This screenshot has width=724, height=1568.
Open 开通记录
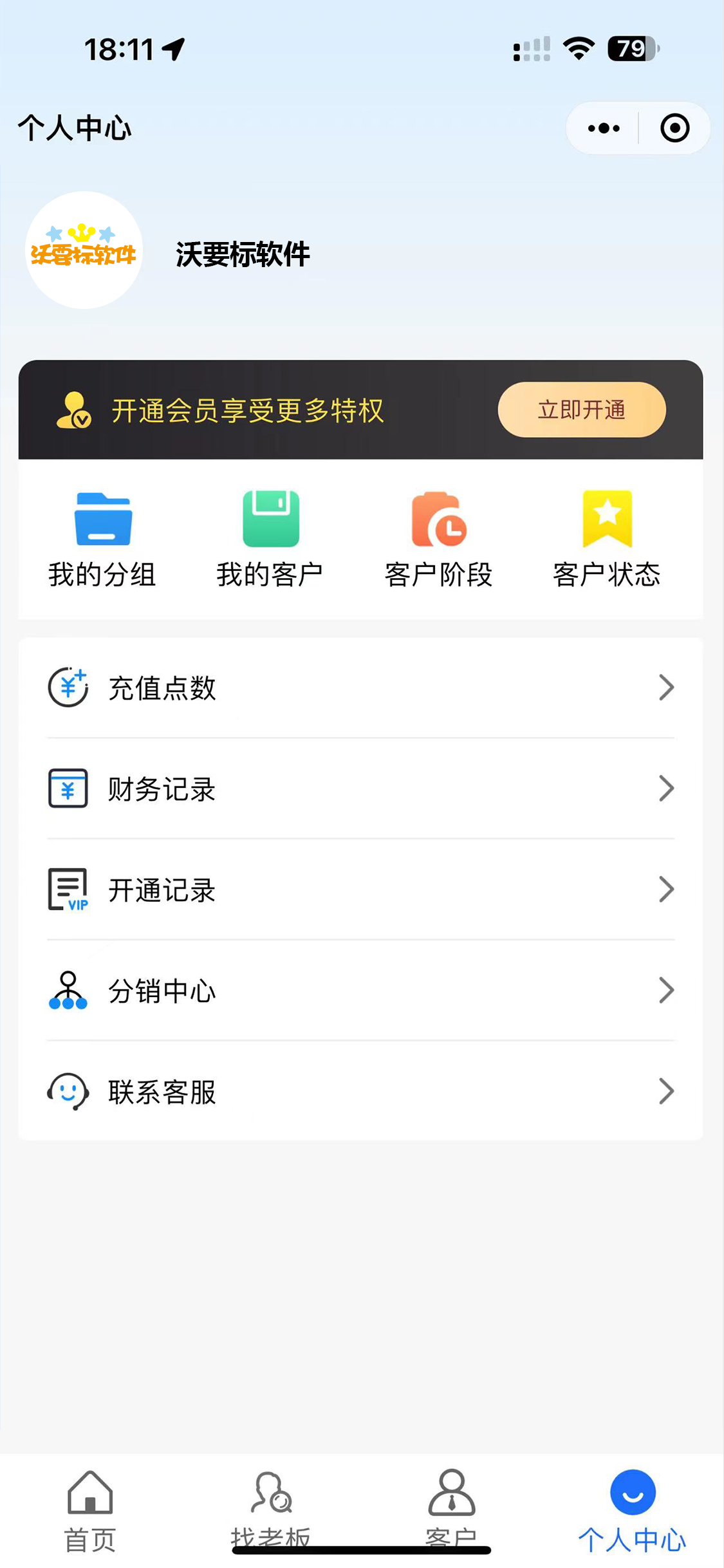click(360, 890)
